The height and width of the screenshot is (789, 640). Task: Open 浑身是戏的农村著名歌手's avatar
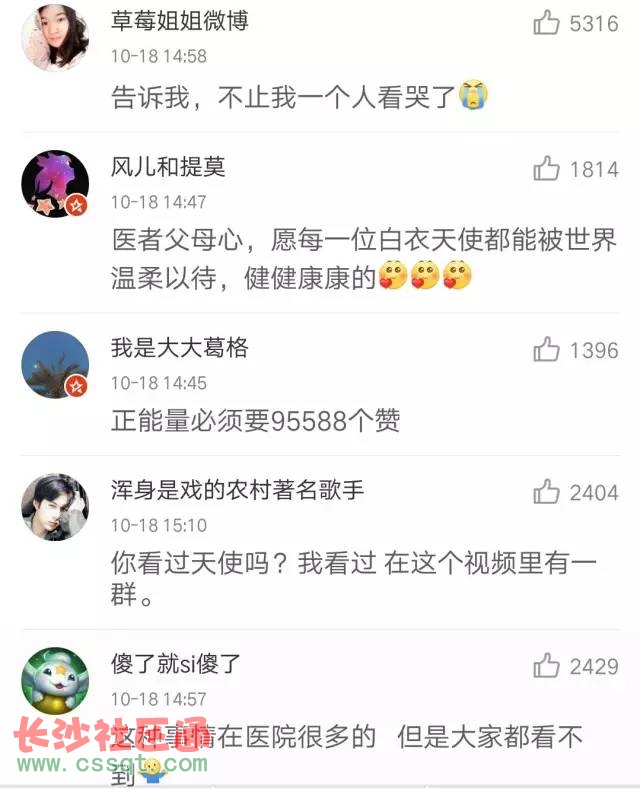55,507
